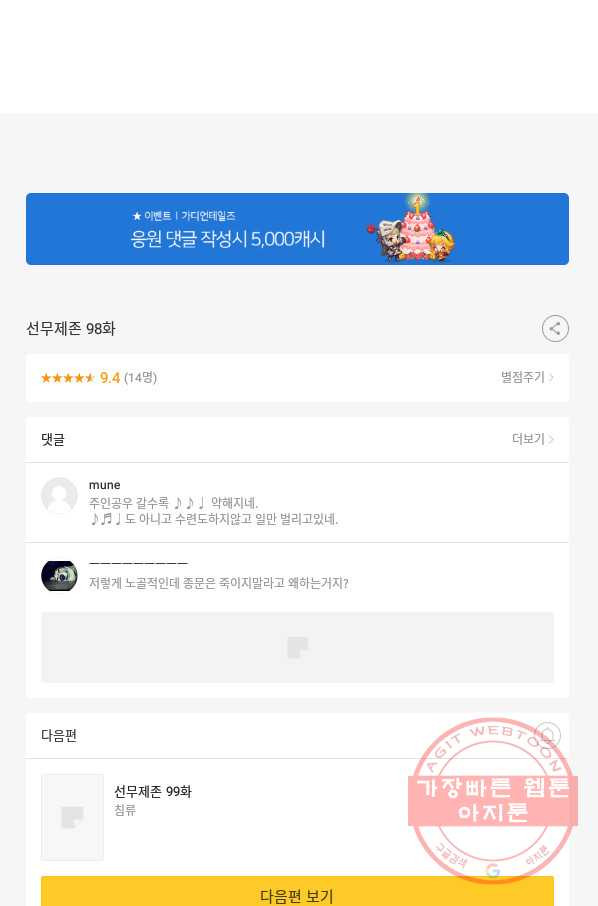This screenshot has width=598, height=906.
Task: Tap 별점주기 to rate this episode
Action: point(527,377)
